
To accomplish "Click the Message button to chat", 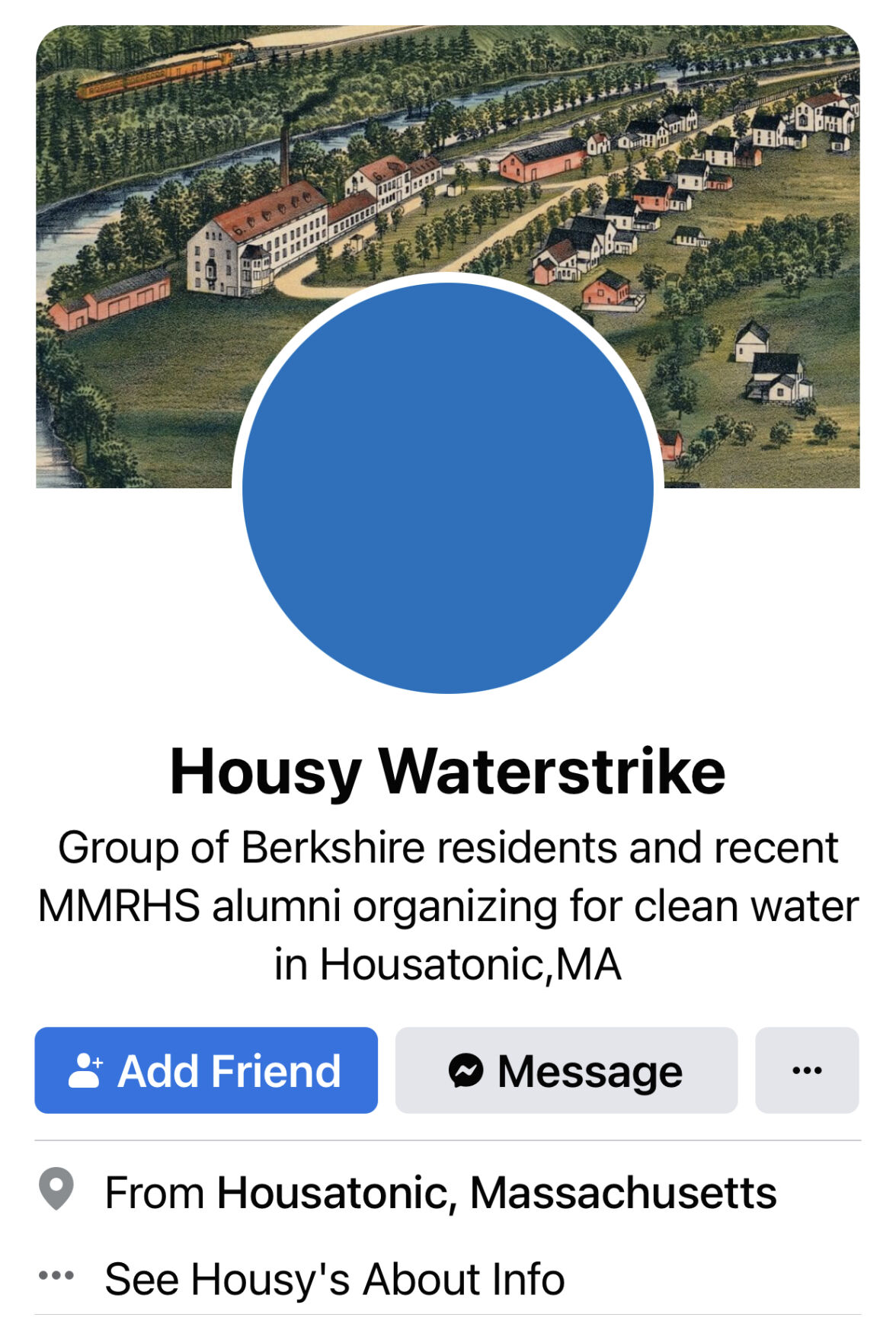I will click(565, 1070).
